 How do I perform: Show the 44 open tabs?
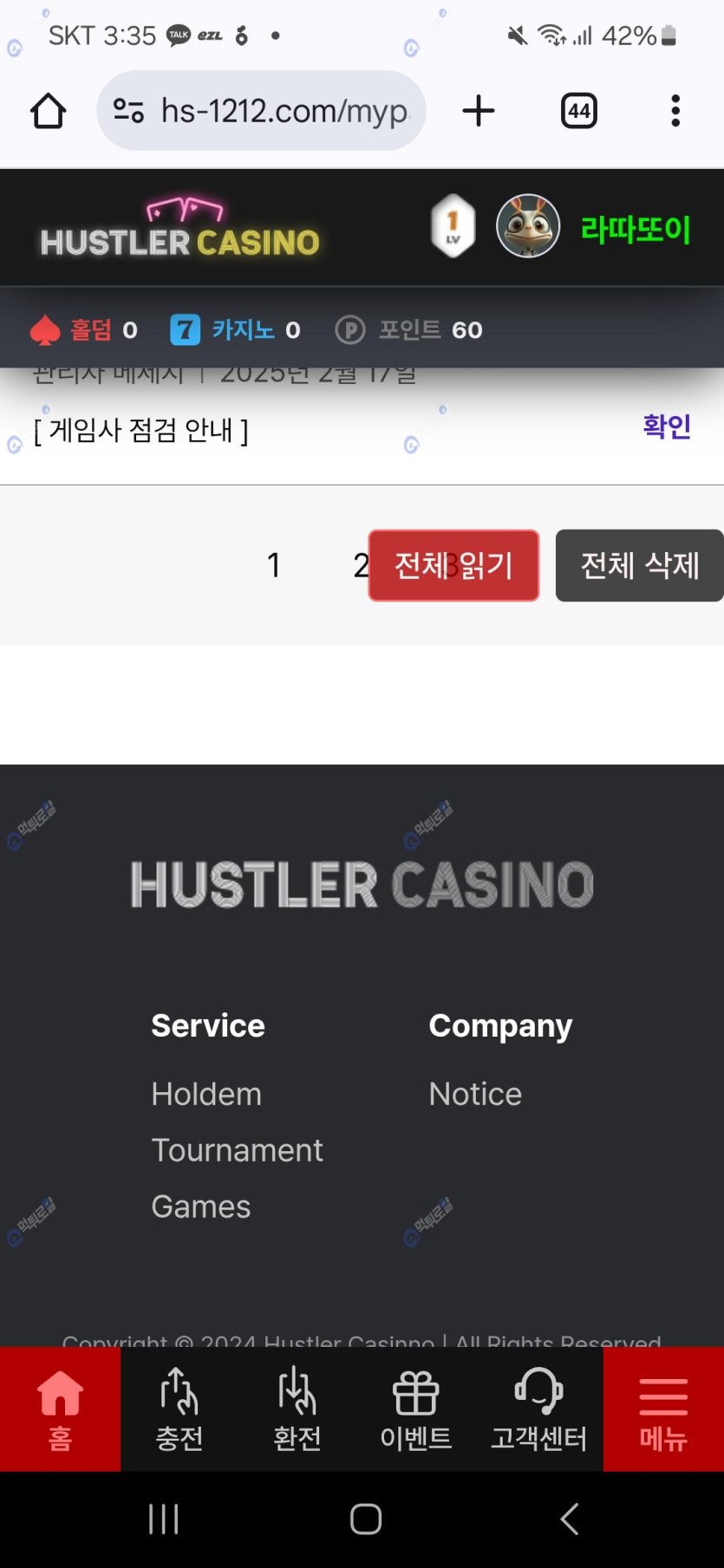point(578,111)
